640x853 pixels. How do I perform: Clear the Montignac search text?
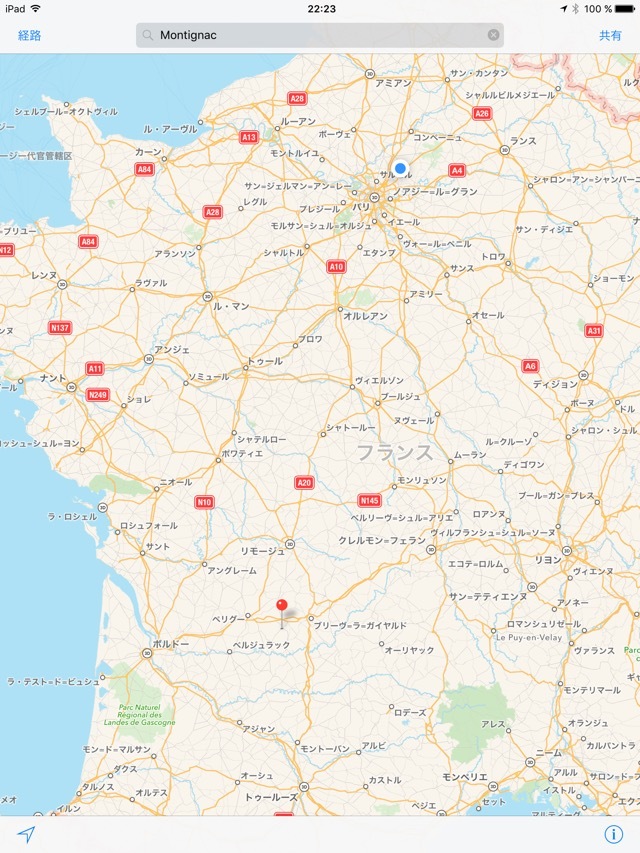[x=493, y=35]
